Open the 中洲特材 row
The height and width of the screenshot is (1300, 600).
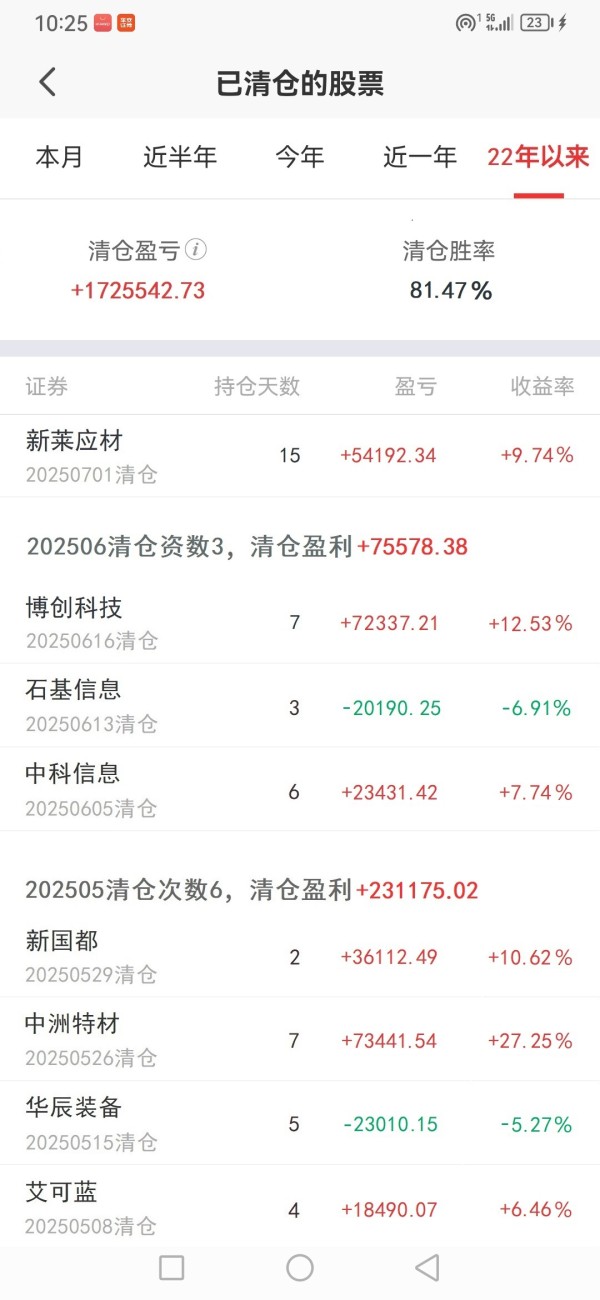pyautogui.click(x=300, y=1040)
